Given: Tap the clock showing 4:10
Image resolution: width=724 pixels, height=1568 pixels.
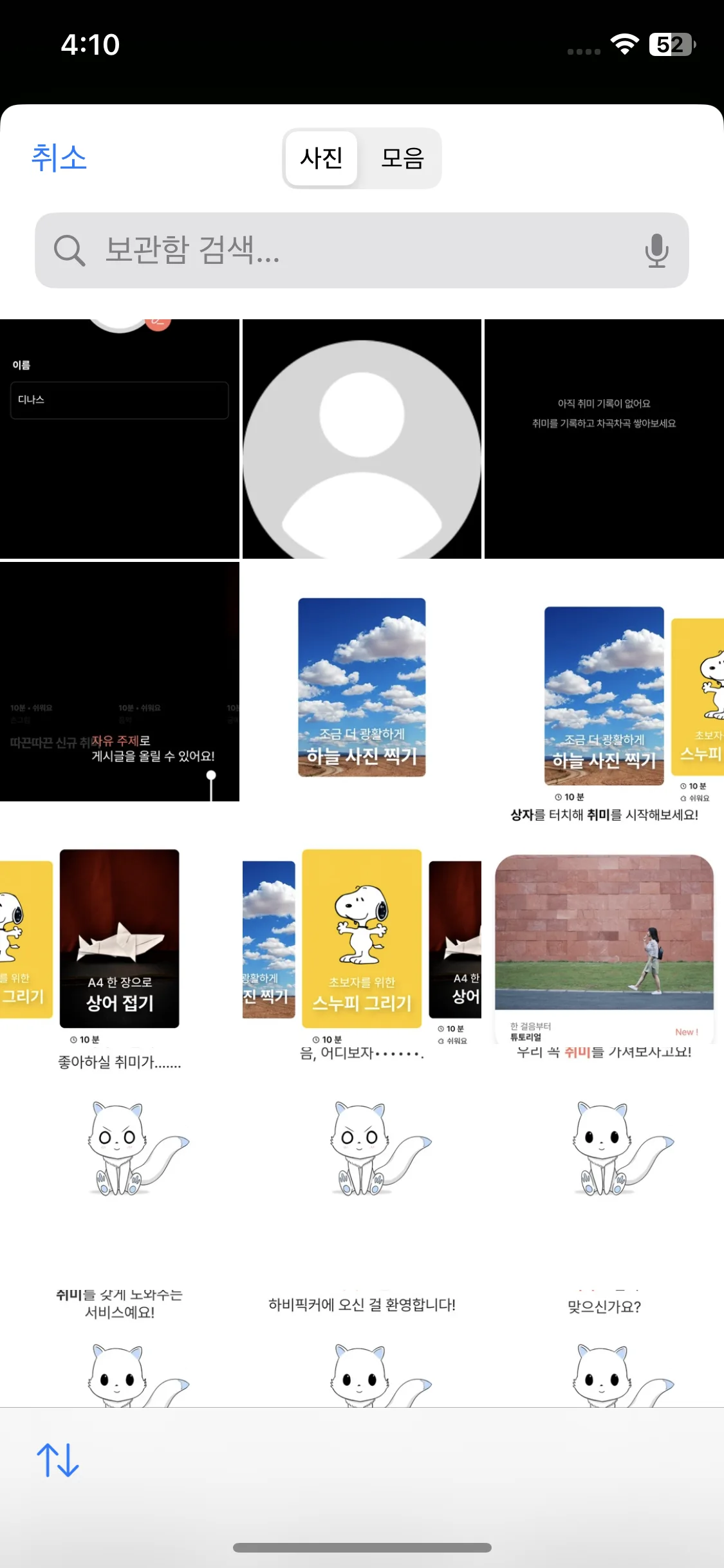Looking at the screenshot, I should coord(89,44).
